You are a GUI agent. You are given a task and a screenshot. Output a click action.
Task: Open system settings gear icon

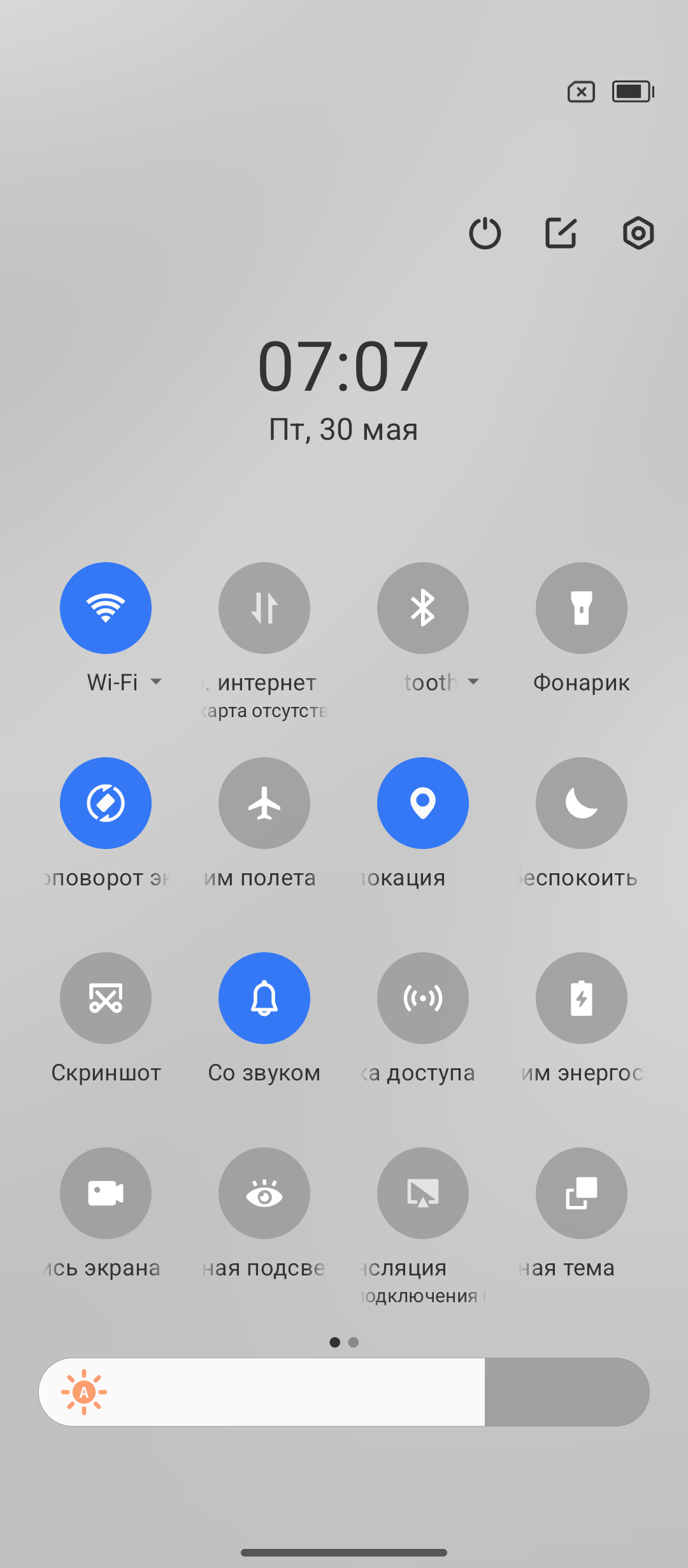pos(638,233)
